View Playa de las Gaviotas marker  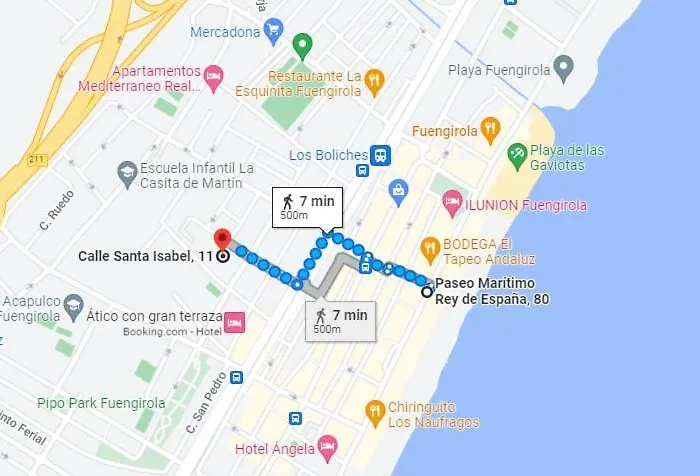pyautogui.click(x=517, y=153)
